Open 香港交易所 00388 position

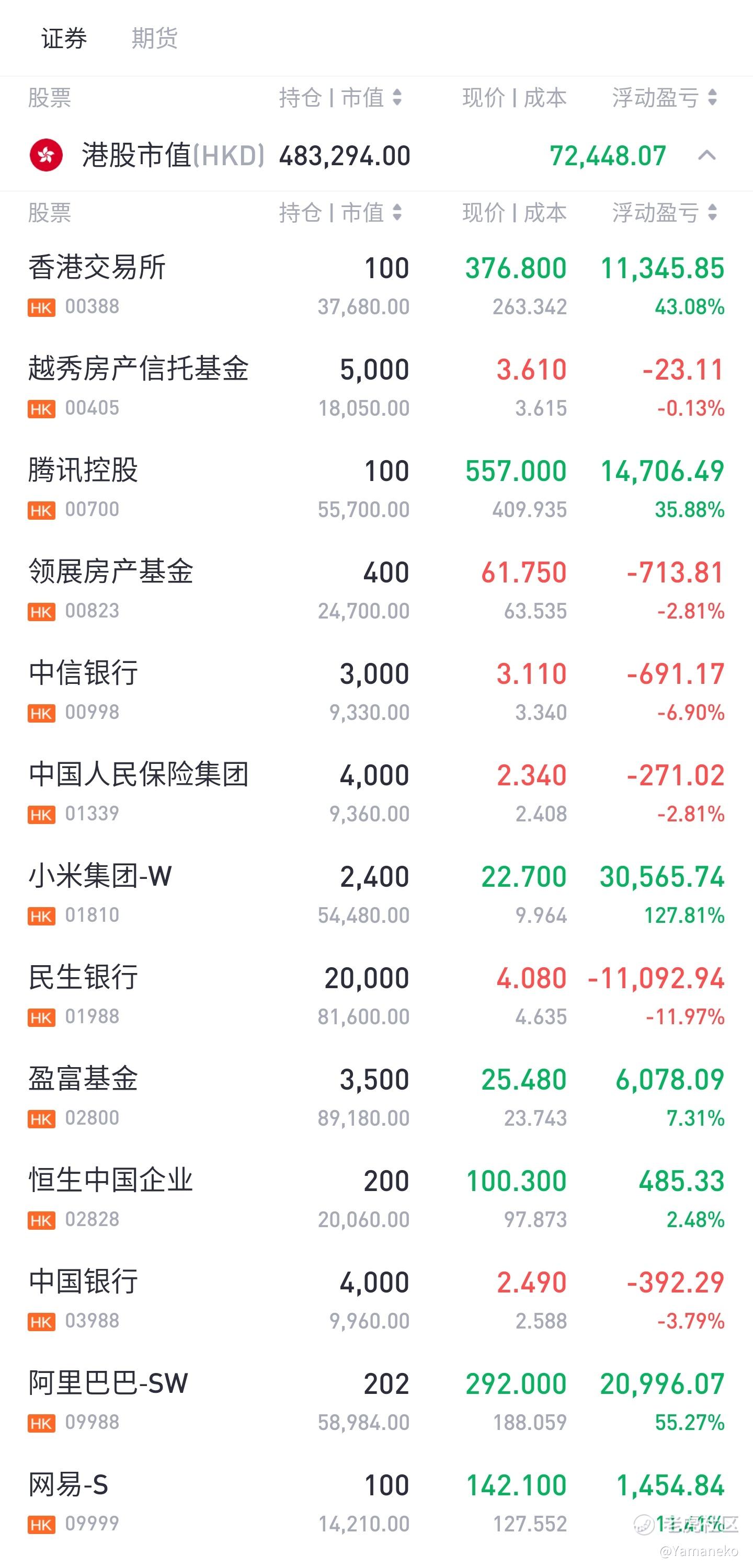coord(376,285)
